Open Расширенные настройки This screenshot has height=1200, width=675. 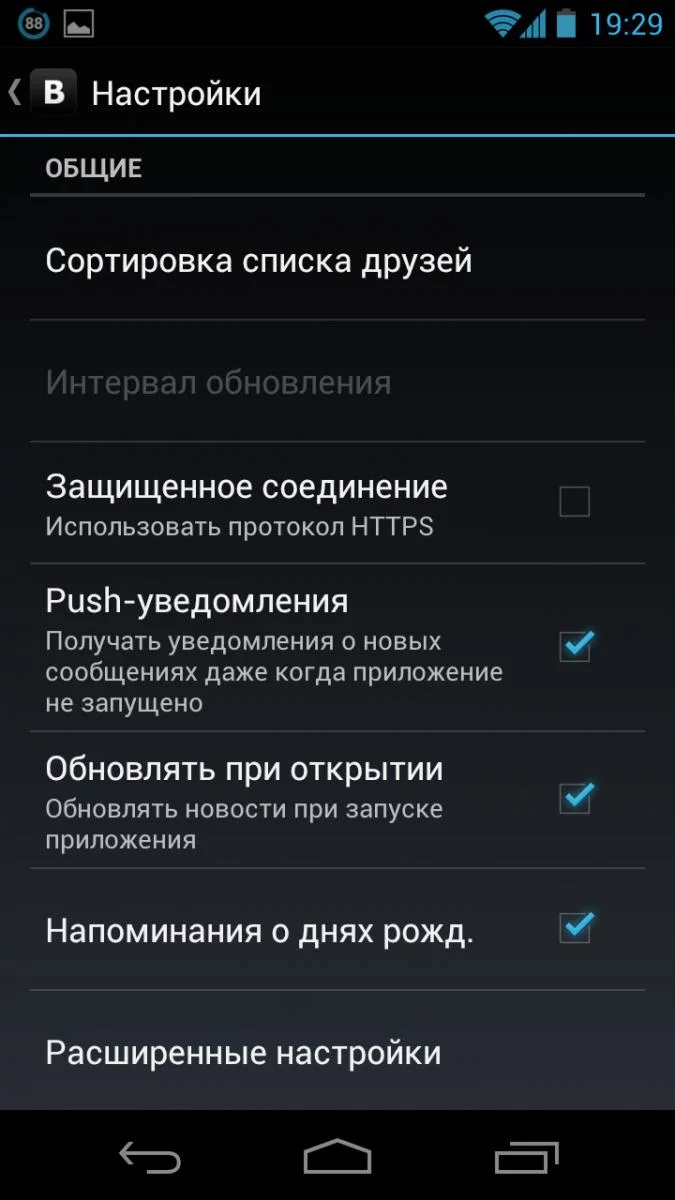(x=243, y=1053)
